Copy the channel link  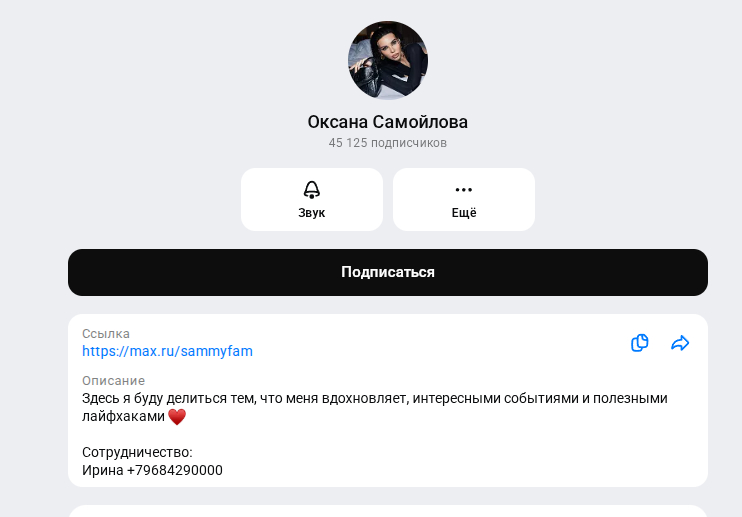pos(640,343)
